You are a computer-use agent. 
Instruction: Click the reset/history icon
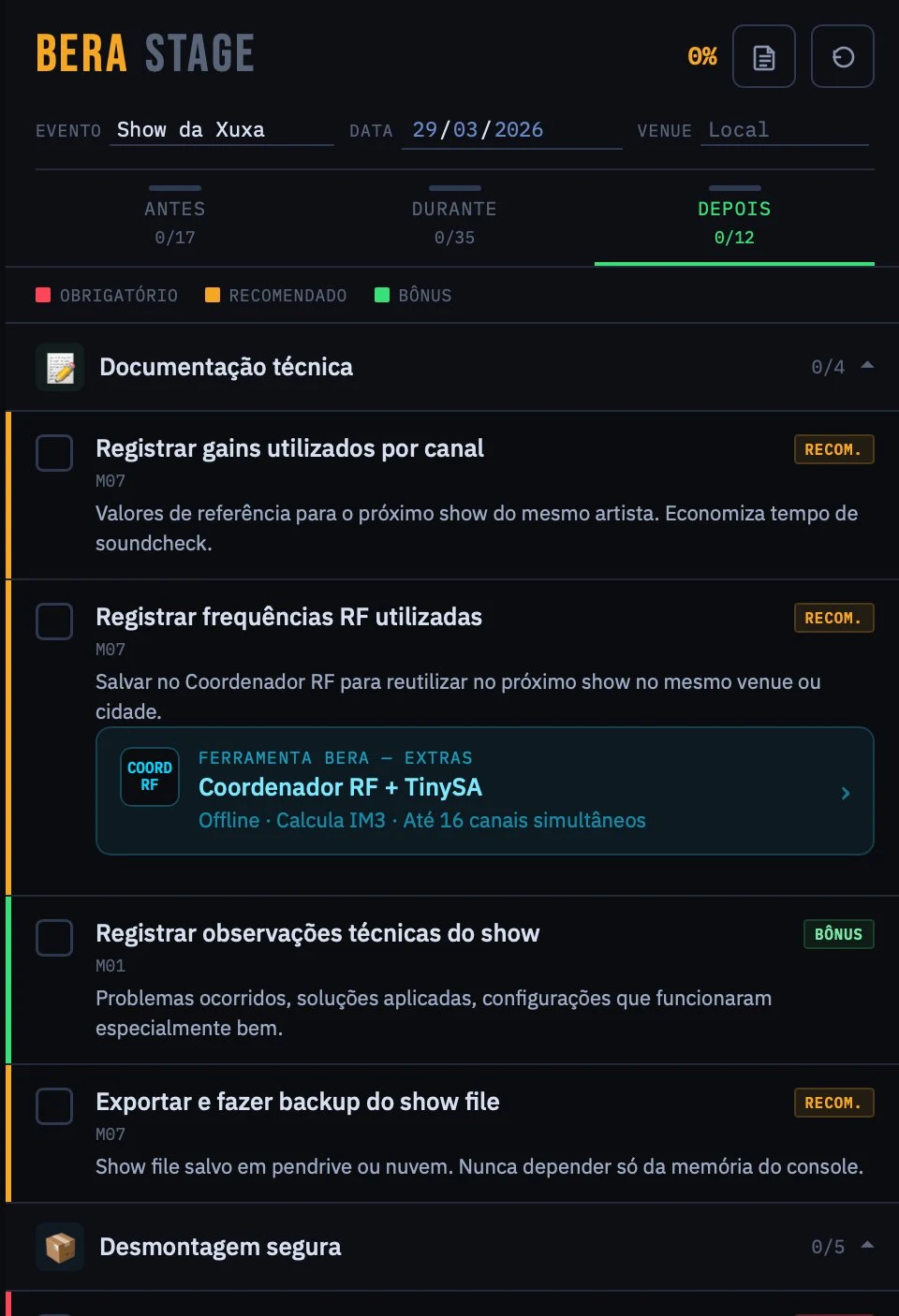click(842, 56)
